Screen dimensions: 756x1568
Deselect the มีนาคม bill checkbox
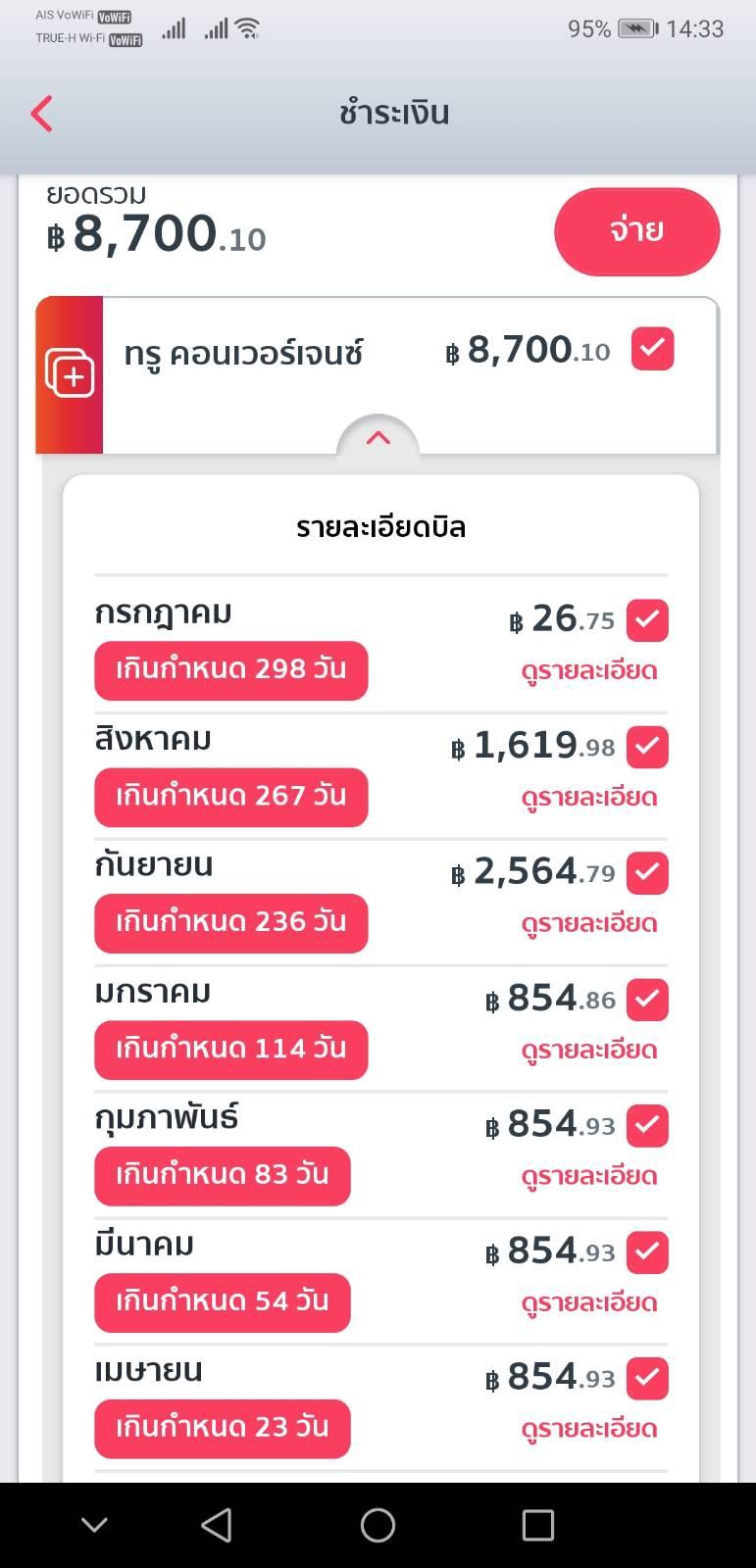click(647, 1251)
